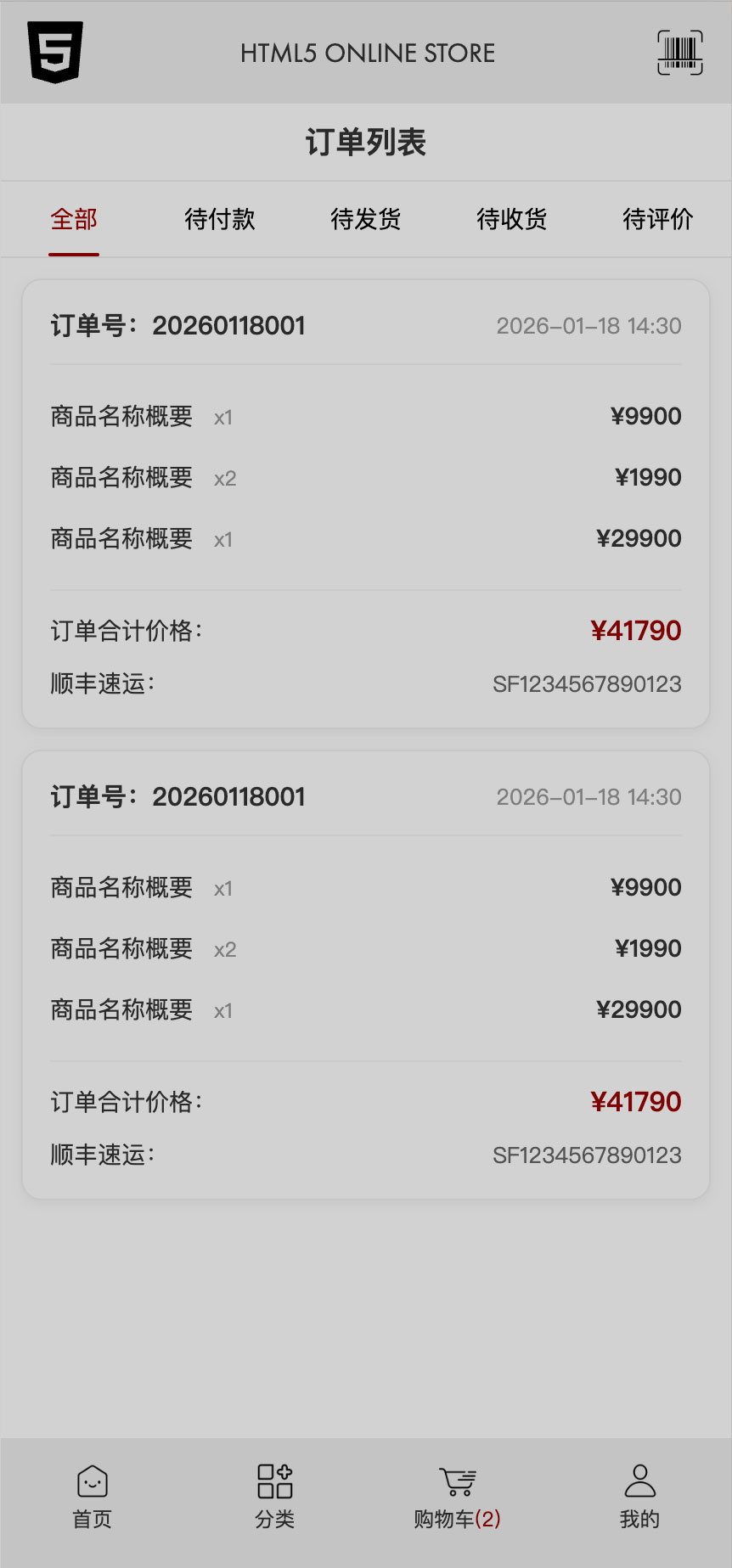Go to 首页 in the bottom bar

92,1497
